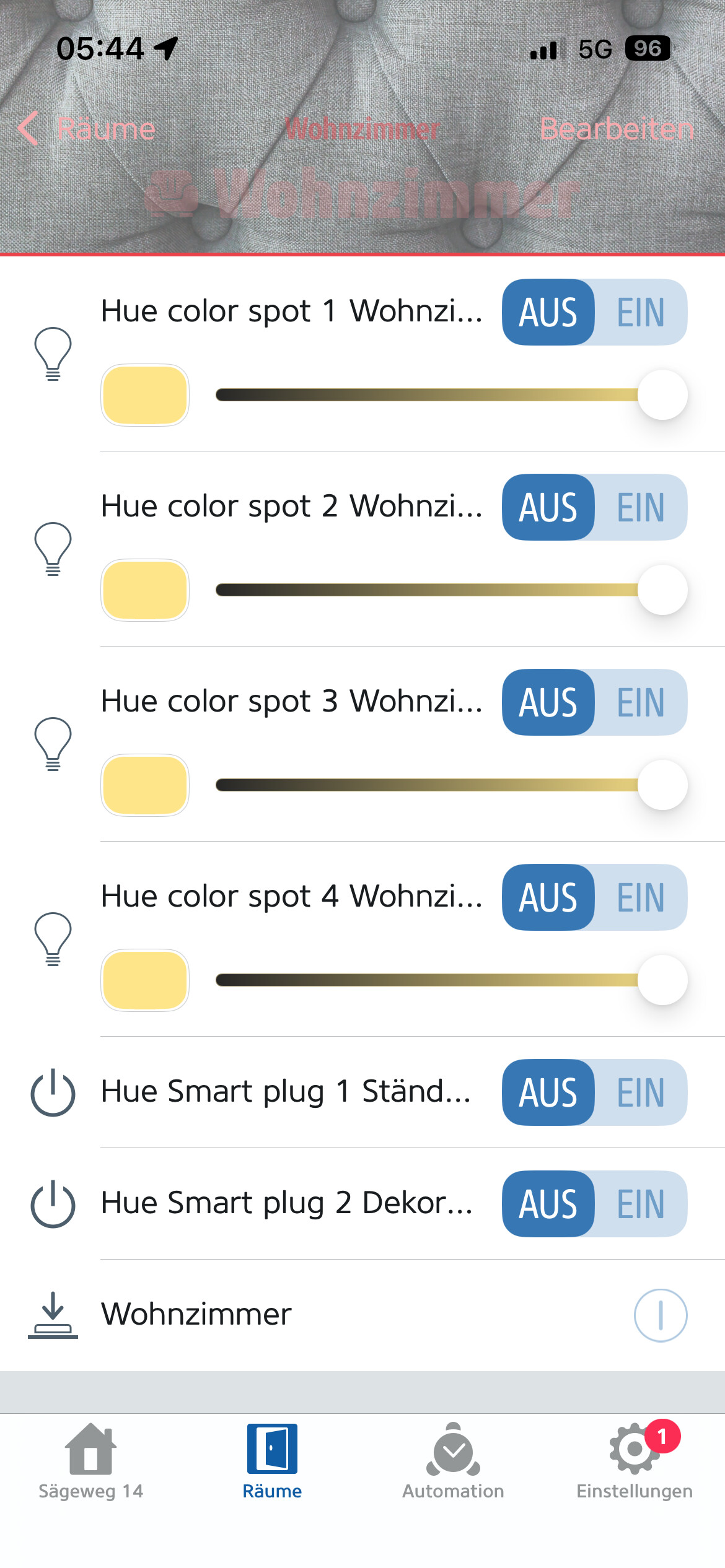Open color swatch for Hue color spot 3

[145, 785]
